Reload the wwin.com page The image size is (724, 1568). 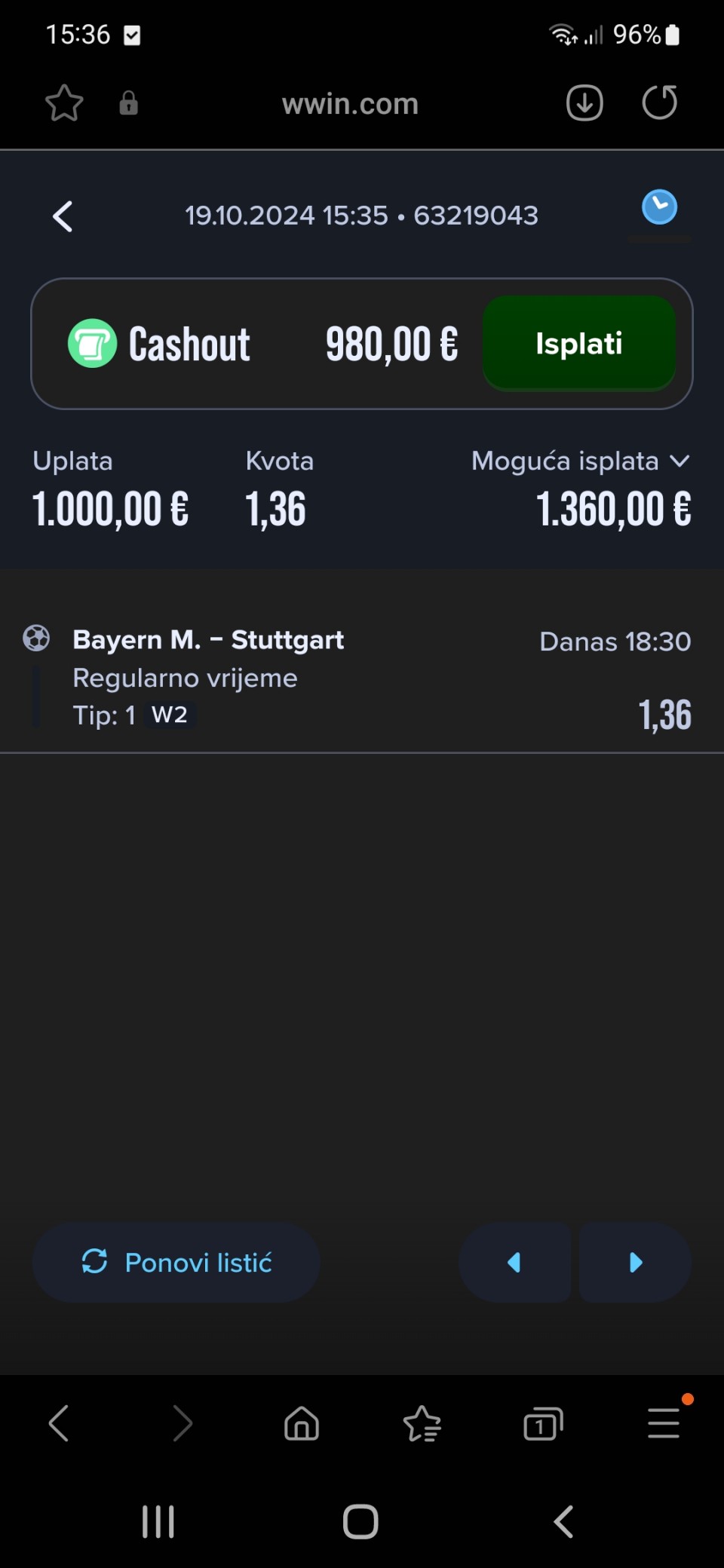[x=660, y=103]
